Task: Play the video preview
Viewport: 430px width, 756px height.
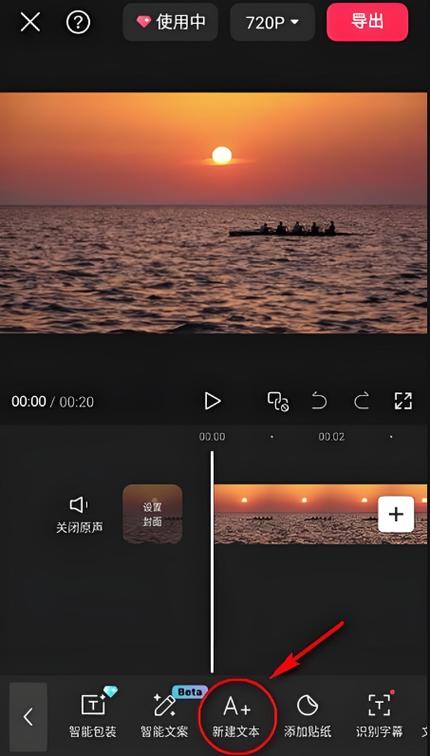Action: (x=212, y=401)
